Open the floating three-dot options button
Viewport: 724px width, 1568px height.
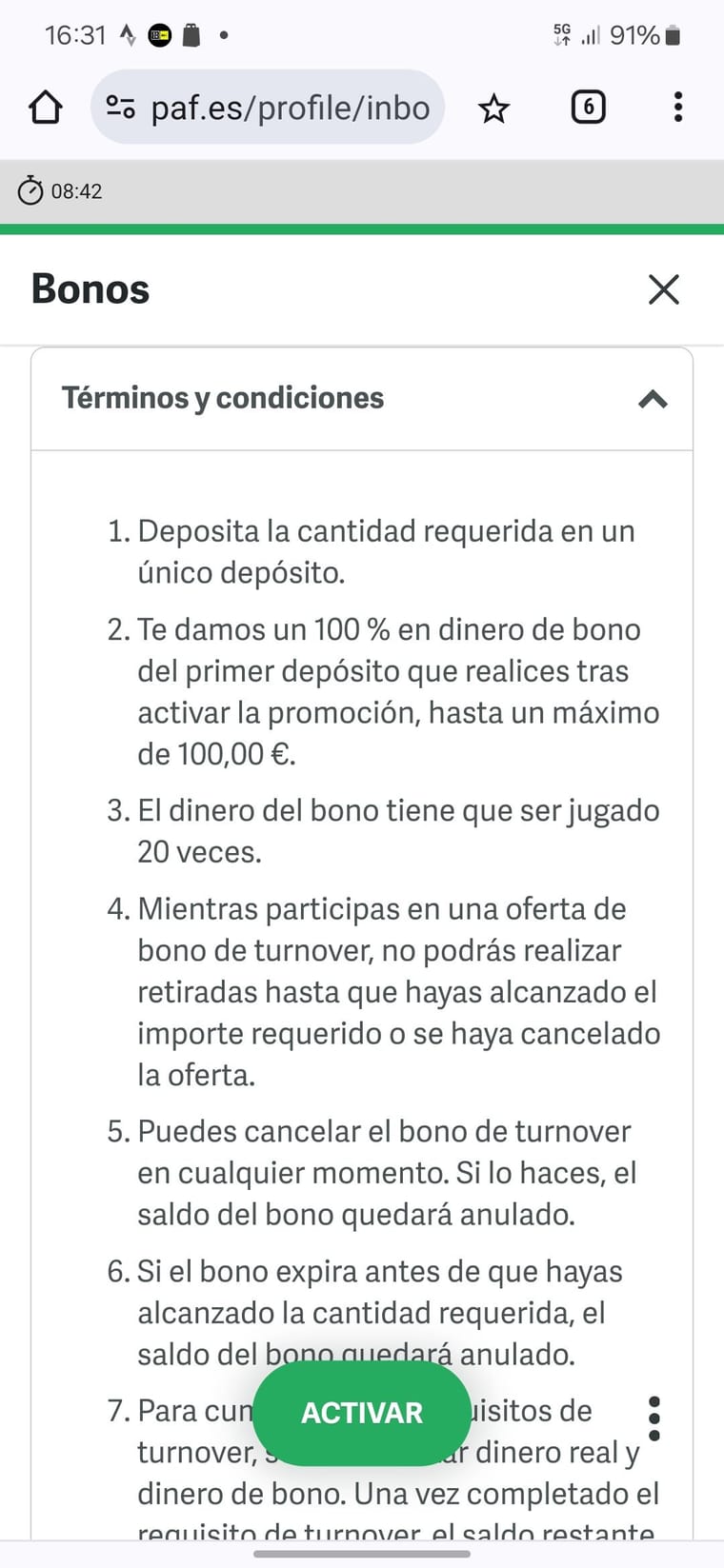click(x=654, y=1419)
